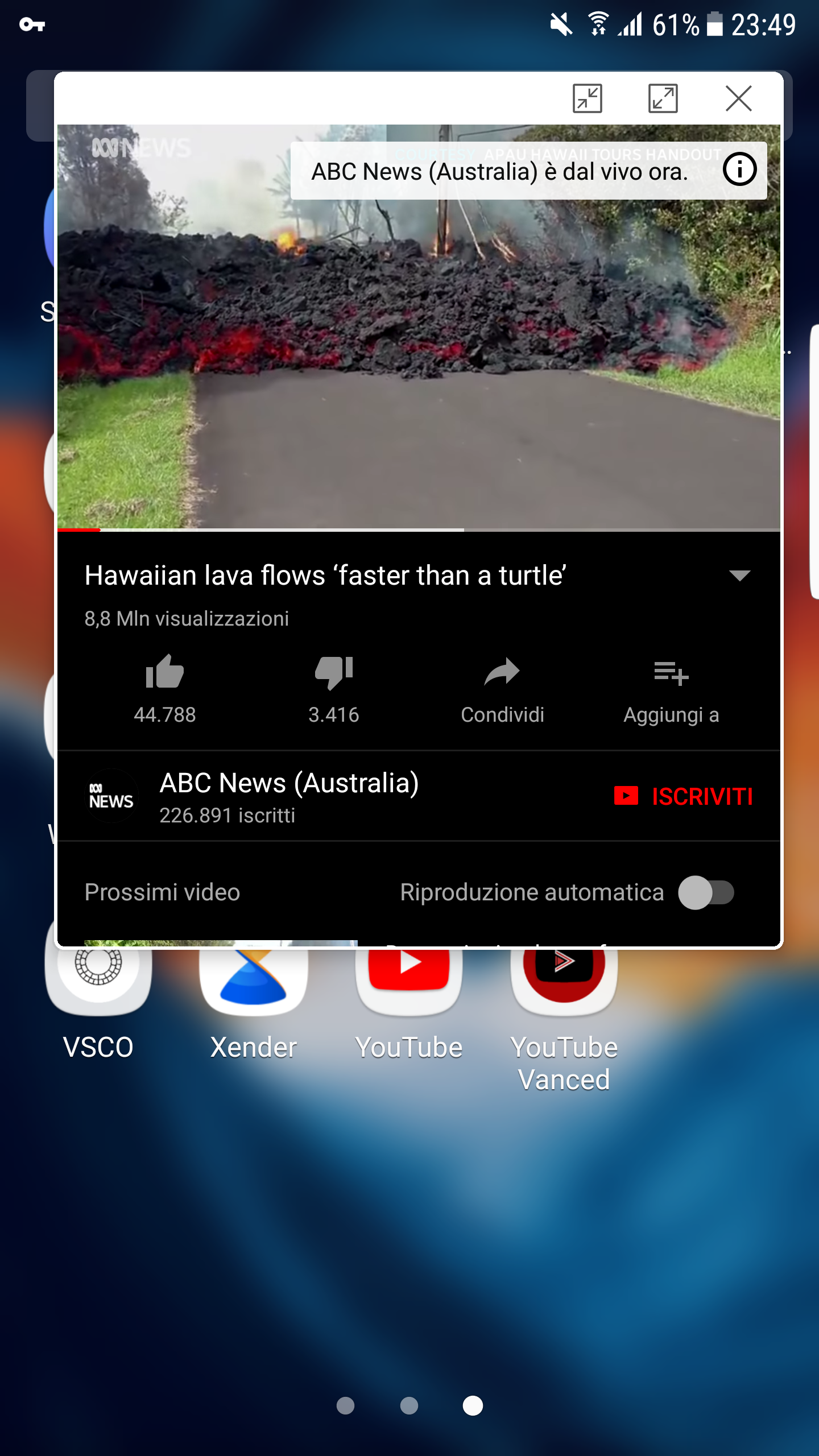819x1456 pixels.
Task: Tap the video player to show controls
Action: coord(419,327)
